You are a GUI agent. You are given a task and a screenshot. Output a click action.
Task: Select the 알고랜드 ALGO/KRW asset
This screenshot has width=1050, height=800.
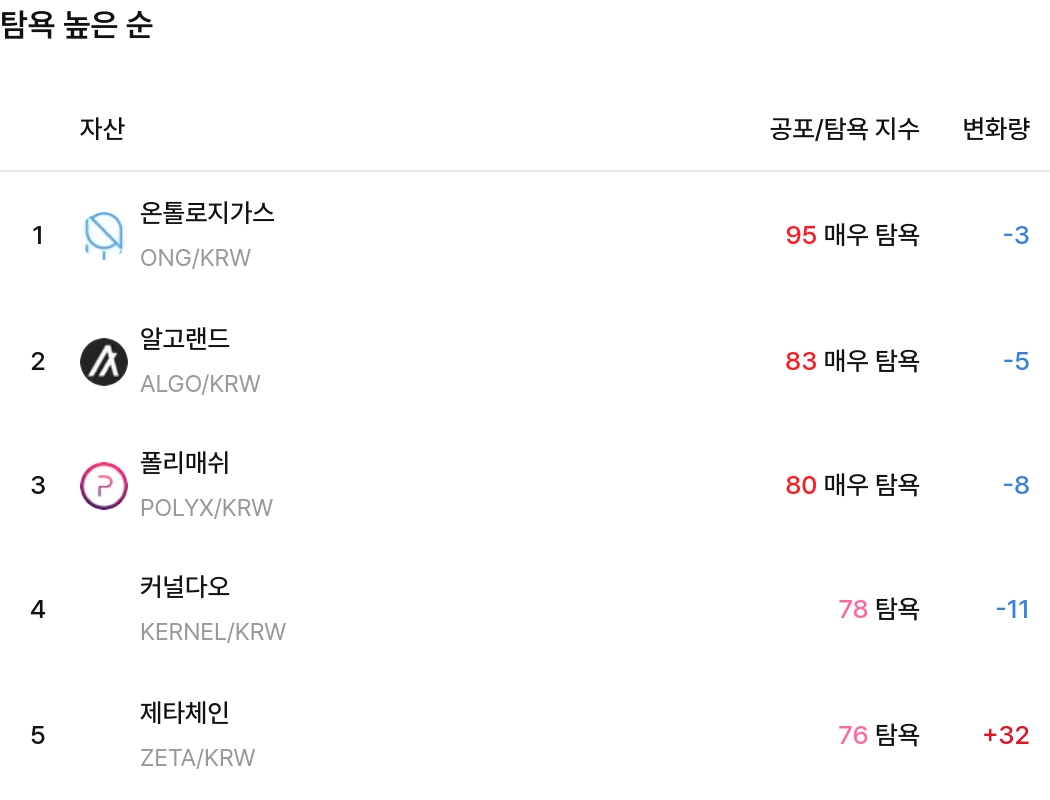(x=200, y=360)
